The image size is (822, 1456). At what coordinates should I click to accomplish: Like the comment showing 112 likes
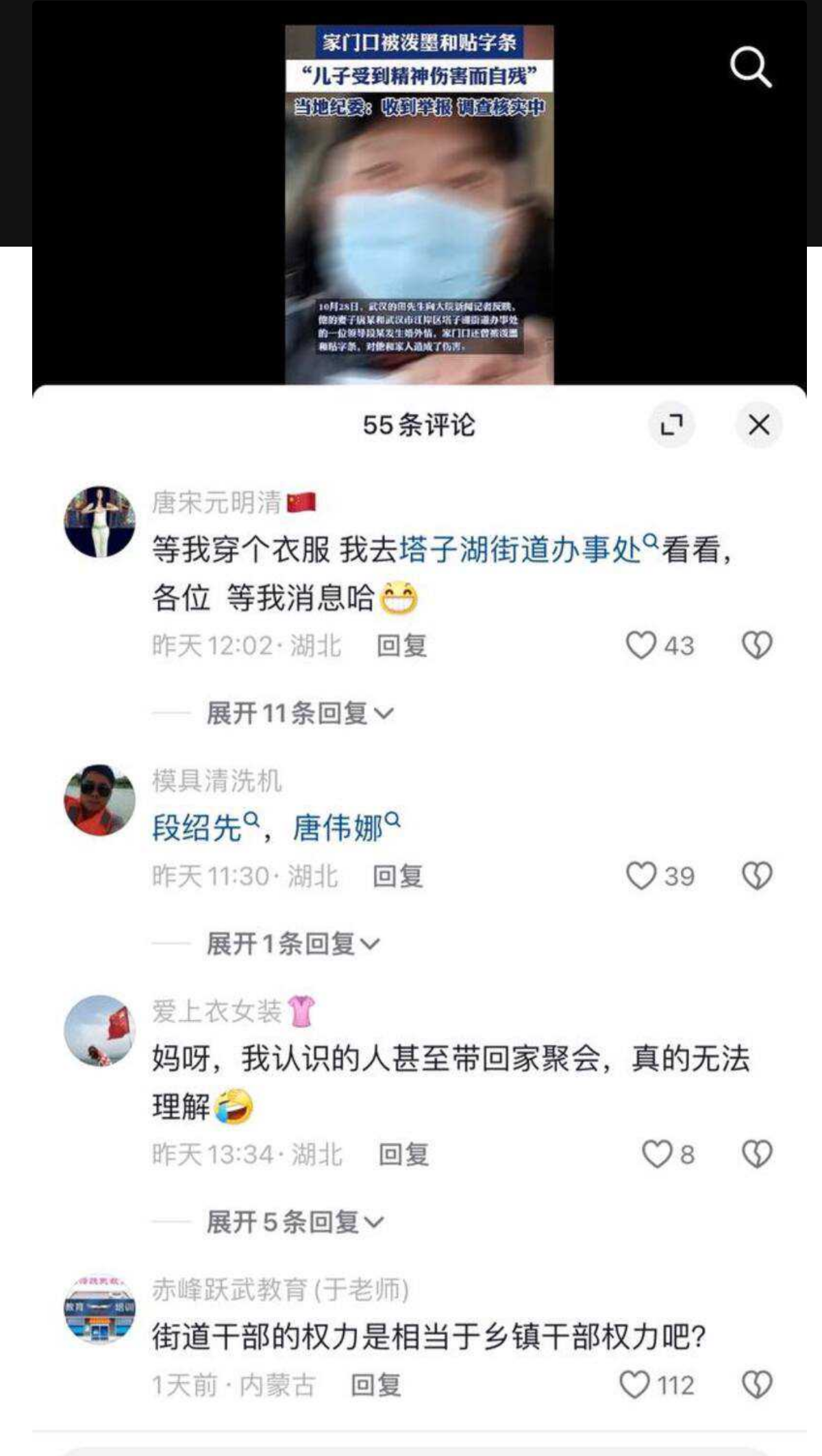(x=637, y=1384)
